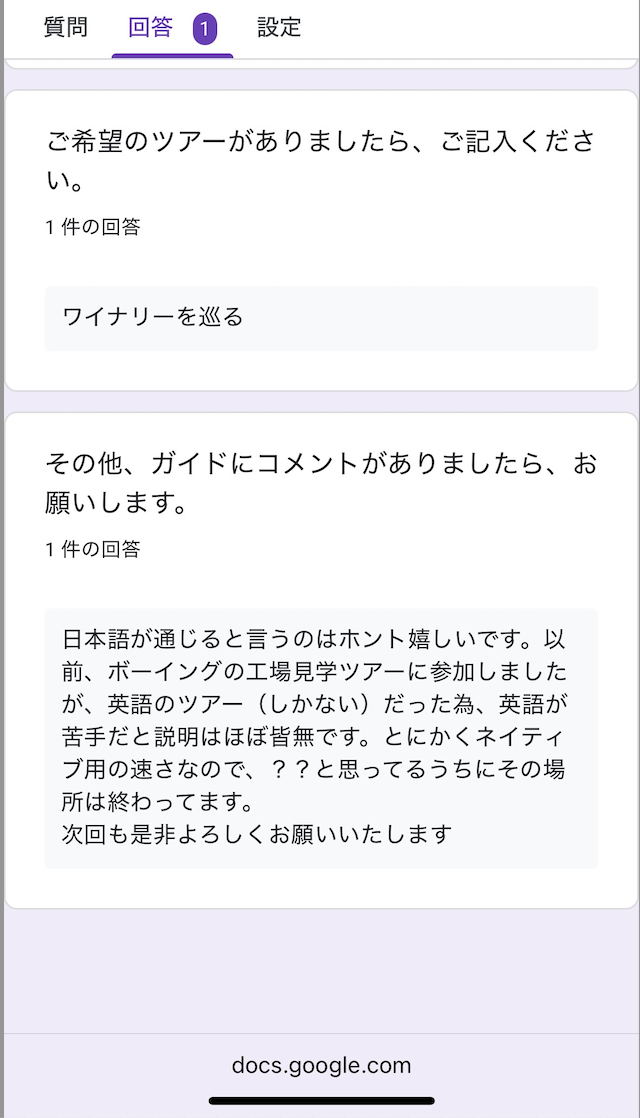Open the 設定 tab
The width and height of the screenshot is (640, 1118).
(279, 28)
